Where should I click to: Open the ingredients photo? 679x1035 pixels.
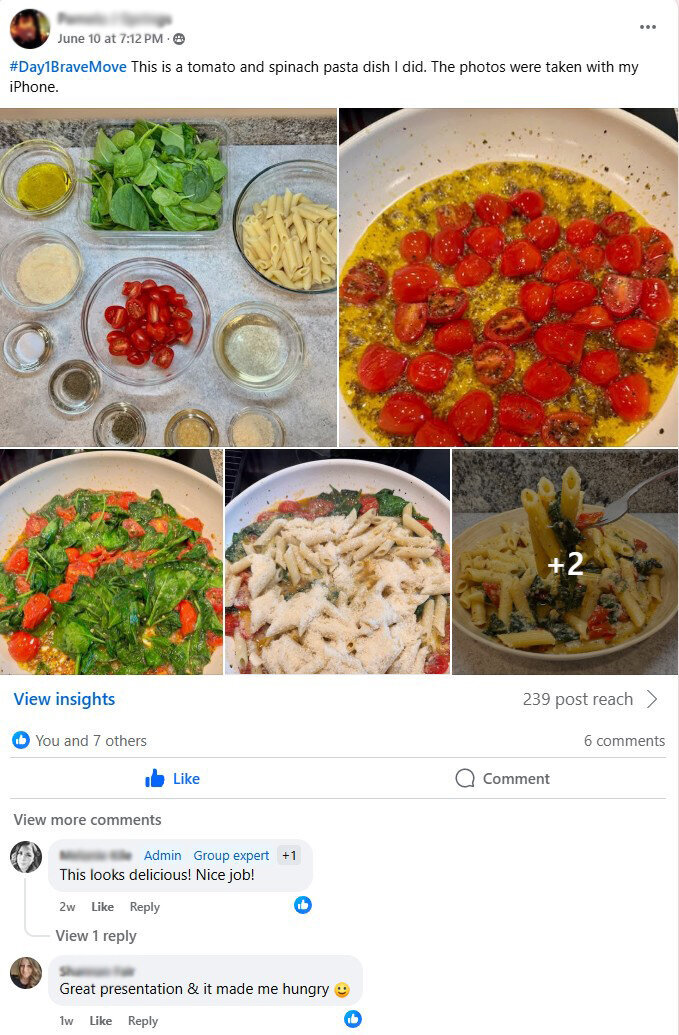(x=168, y=277)
